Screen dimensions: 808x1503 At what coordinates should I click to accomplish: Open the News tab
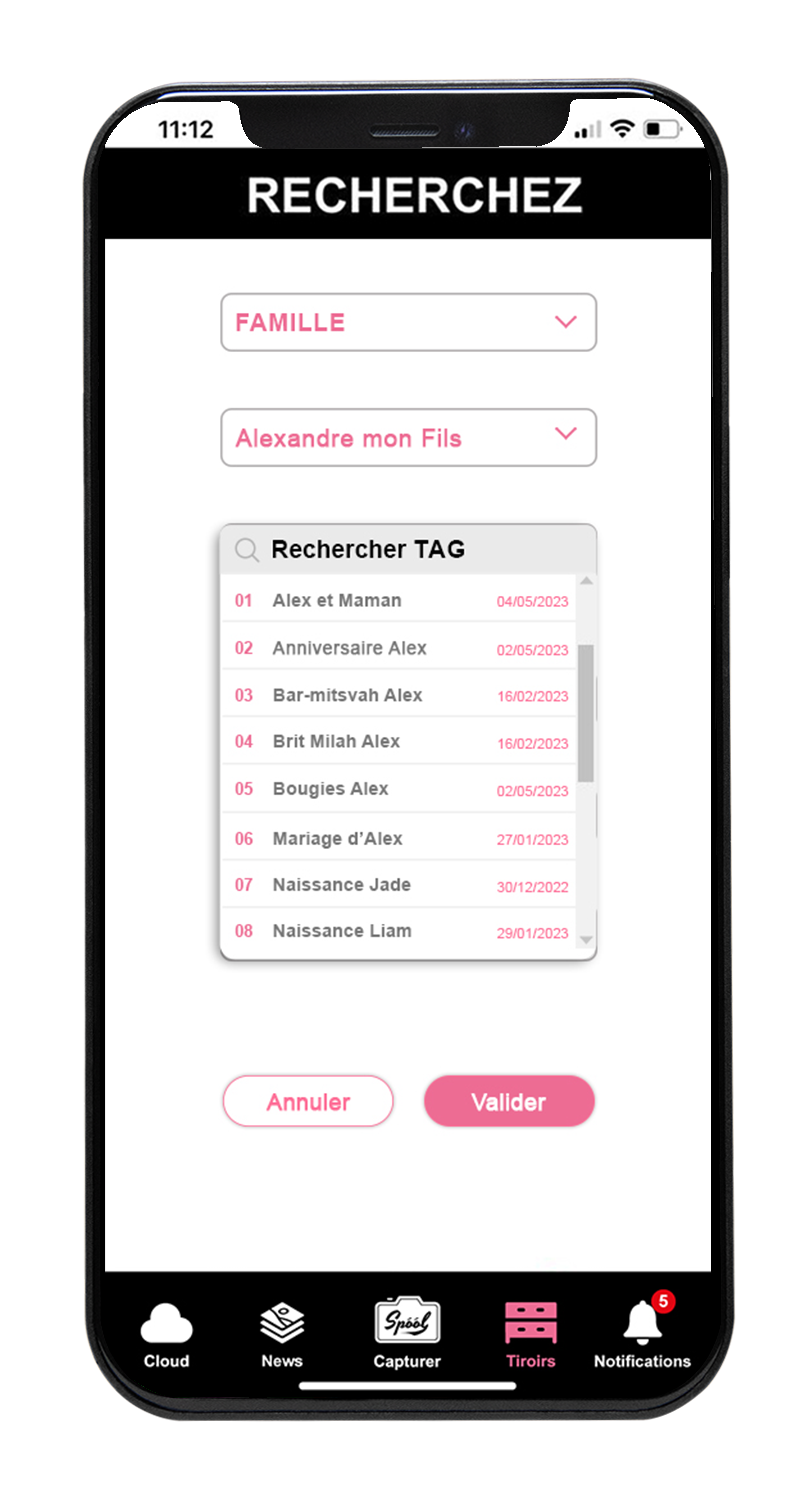282,1336
